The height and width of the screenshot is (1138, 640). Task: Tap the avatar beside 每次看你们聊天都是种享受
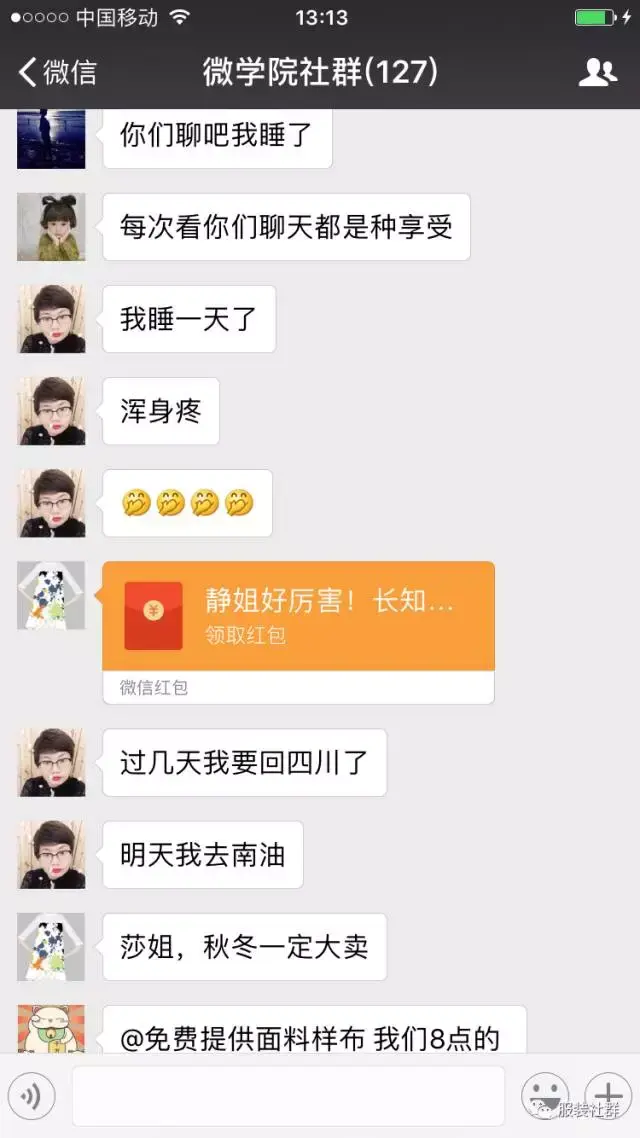(x=51, y=227)
